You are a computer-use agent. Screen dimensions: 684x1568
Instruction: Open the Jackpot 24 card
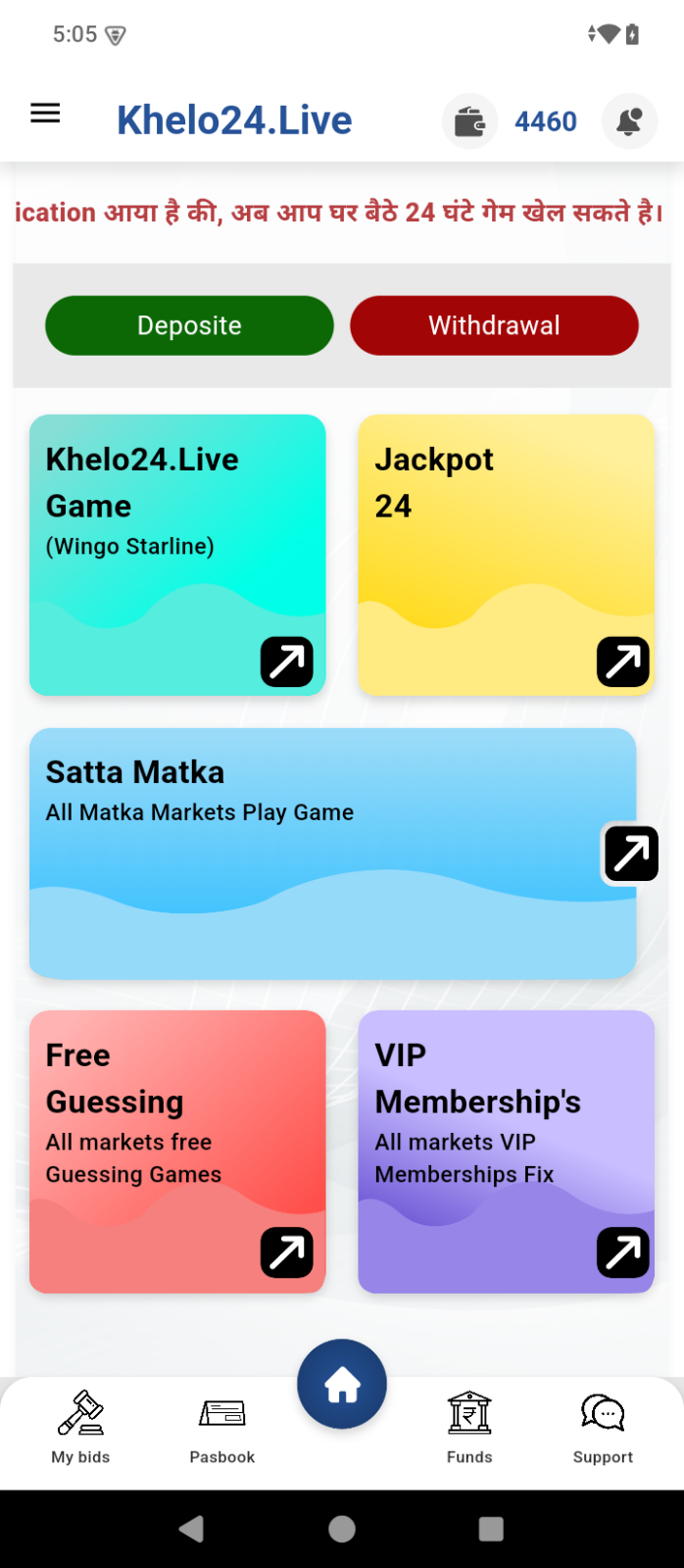coord(506,555)
